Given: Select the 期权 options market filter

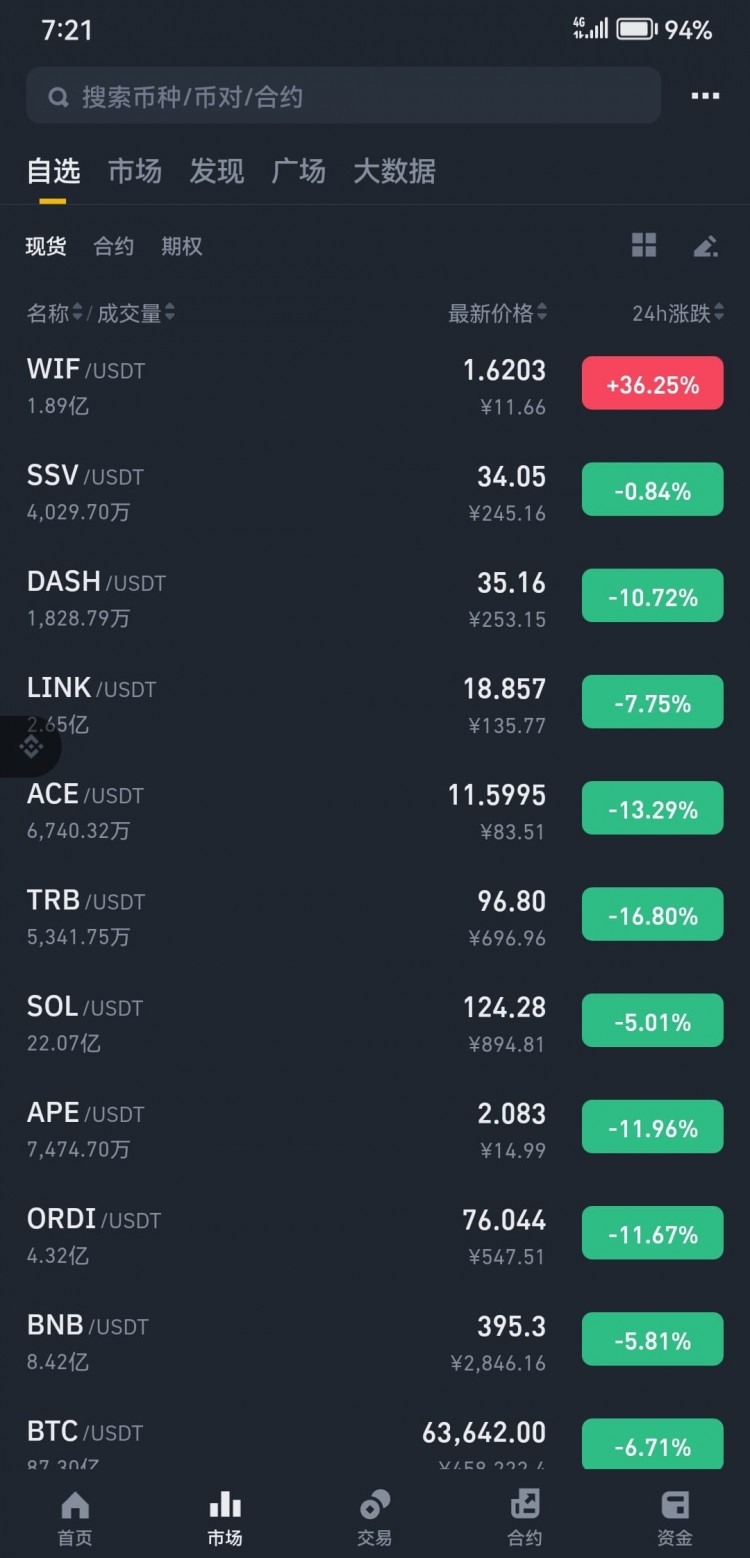Looking at the screenshot, I should point(181,247).
